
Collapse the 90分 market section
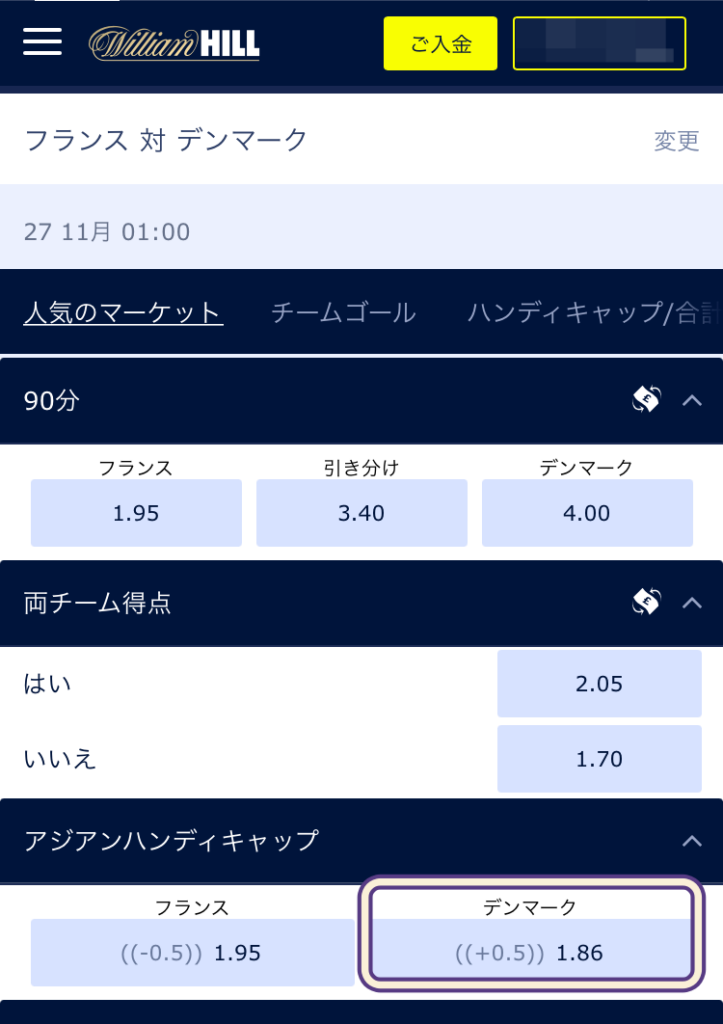click(692, 401)
